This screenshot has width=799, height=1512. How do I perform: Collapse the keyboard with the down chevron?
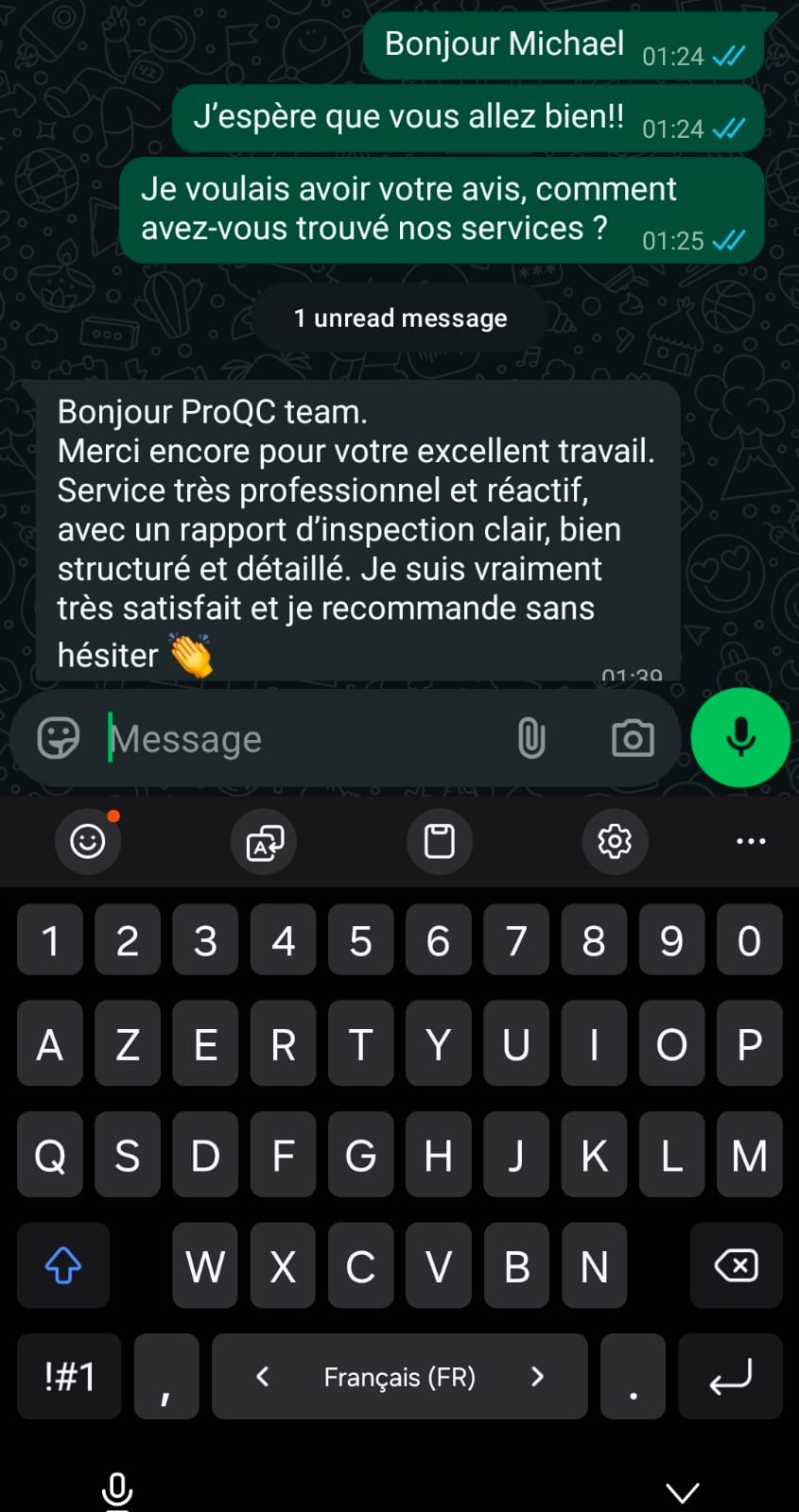683,1486
